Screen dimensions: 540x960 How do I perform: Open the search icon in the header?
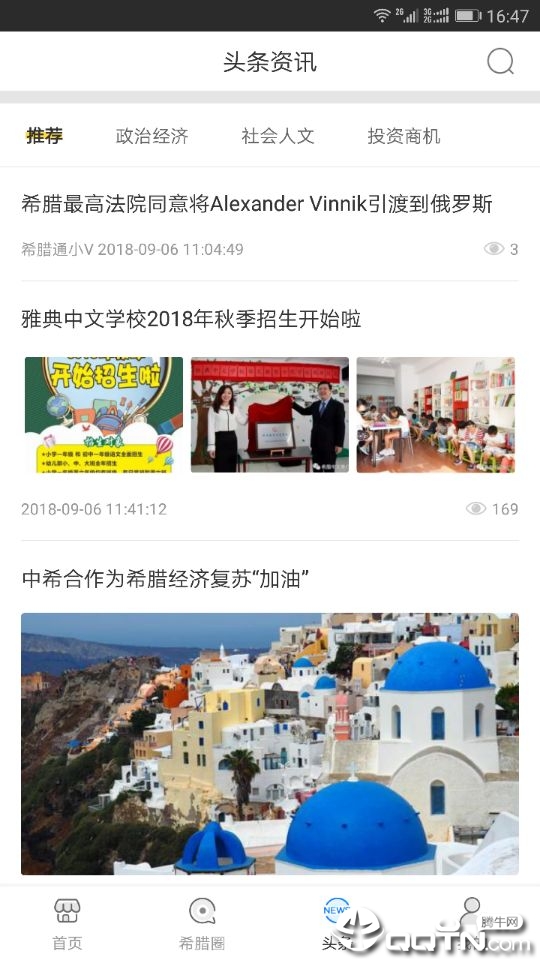pyautogui.click(x=500, y=61)
